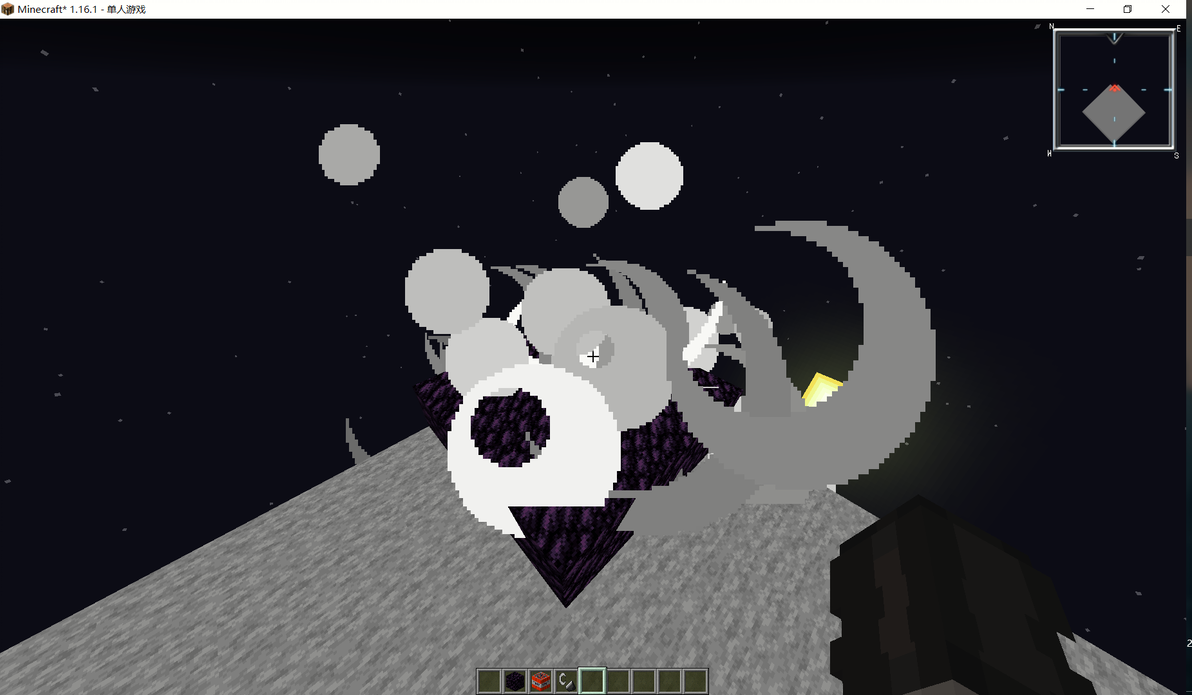
Task: Select the obsidian block hotbar slot
Action: pyautogui.click(x=514, y=682)
